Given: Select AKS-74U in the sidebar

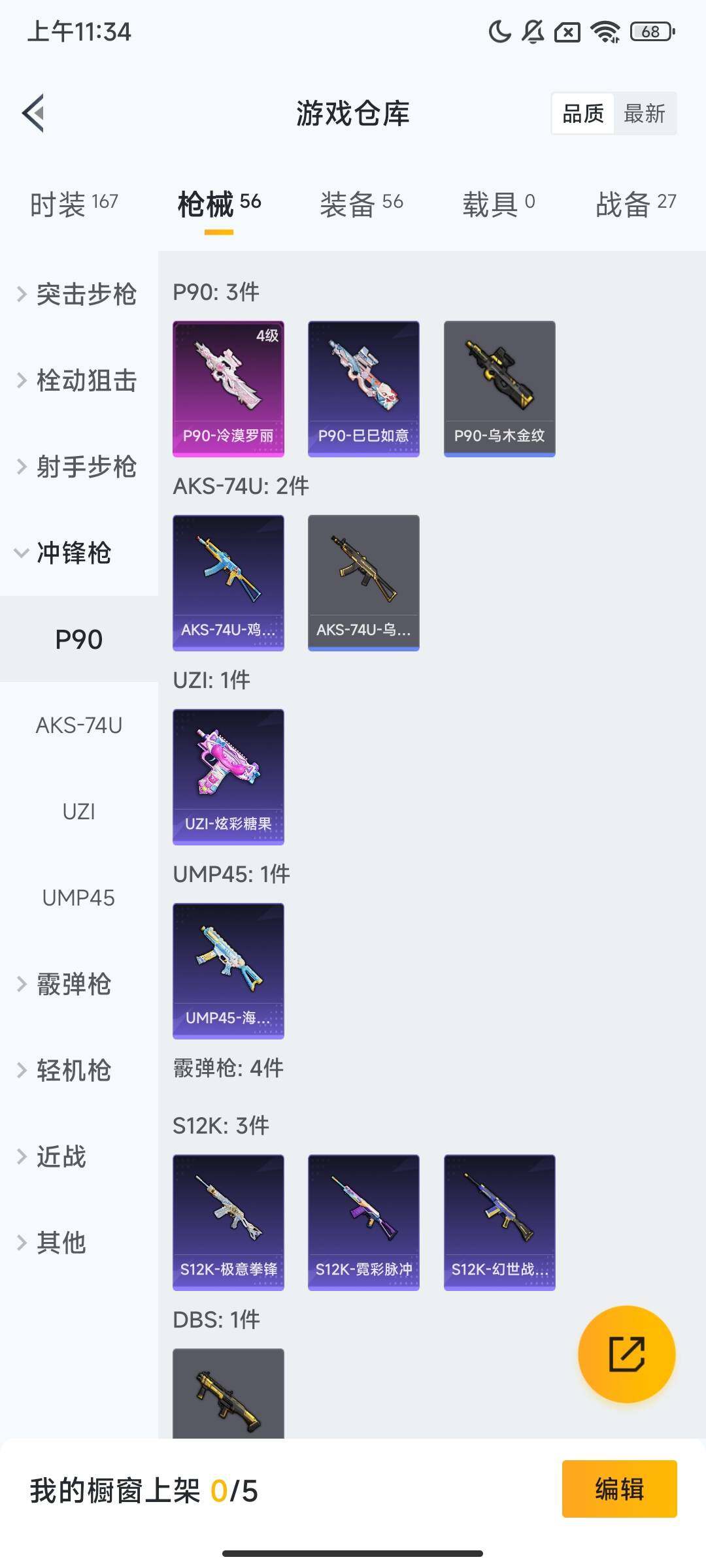Looking at the screenshot, I should 78,725.
